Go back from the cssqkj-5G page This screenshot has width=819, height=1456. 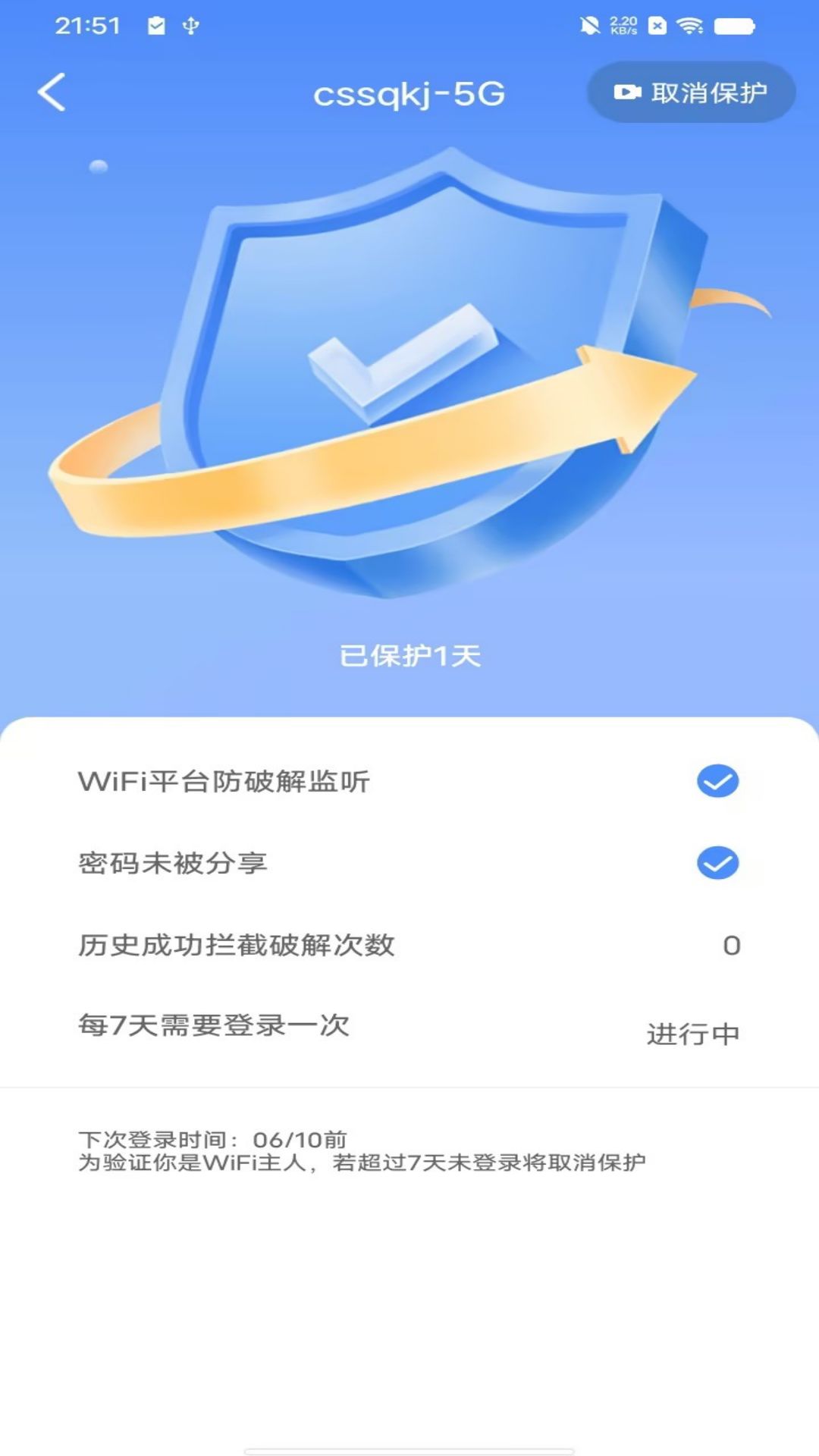click(x=52, y=93)
